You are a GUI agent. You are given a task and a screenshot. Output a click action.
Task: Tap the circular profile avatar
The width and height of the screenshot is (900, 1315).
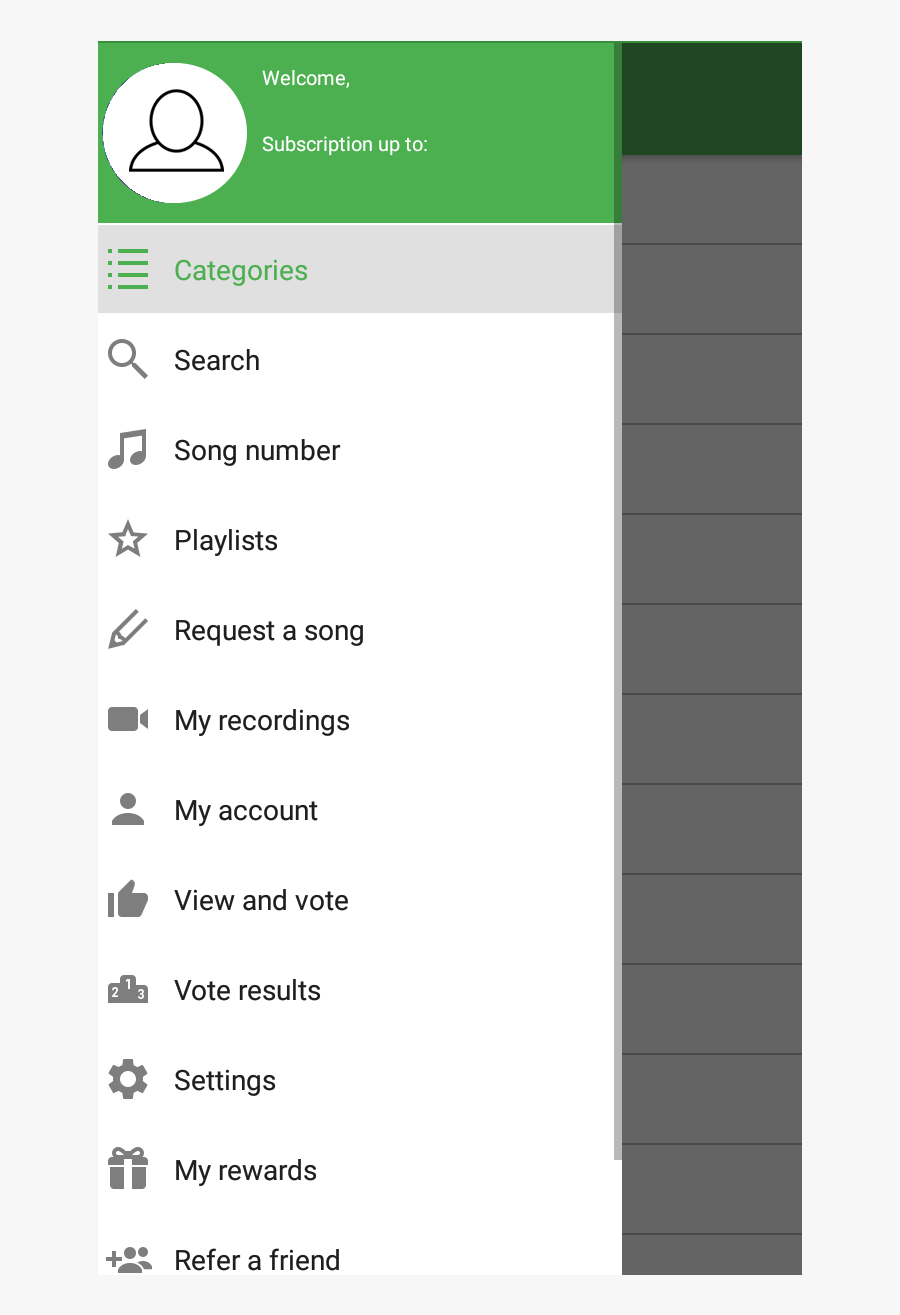pos(175,131)
